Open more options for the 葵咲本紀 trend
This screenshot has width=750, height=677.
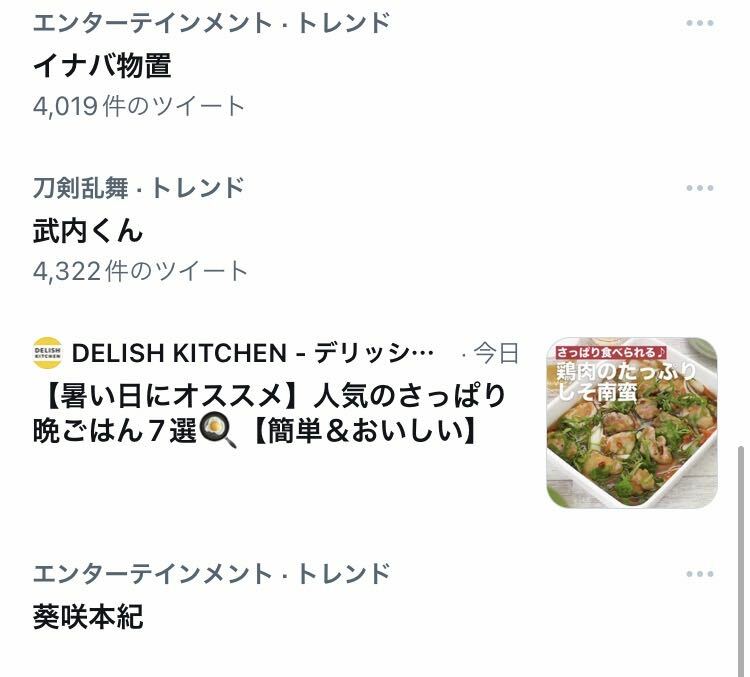point(699,574)
